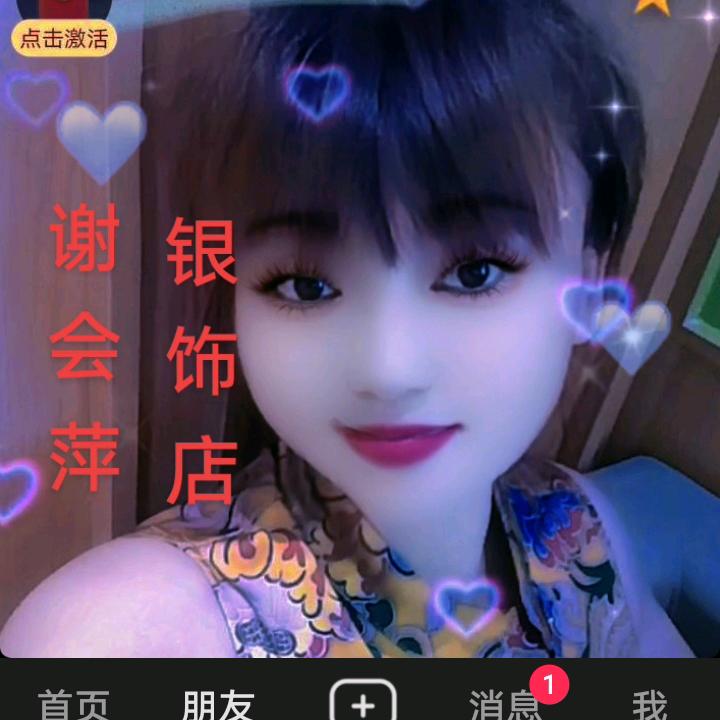Create a new post with the plus button

coord(363,703)
